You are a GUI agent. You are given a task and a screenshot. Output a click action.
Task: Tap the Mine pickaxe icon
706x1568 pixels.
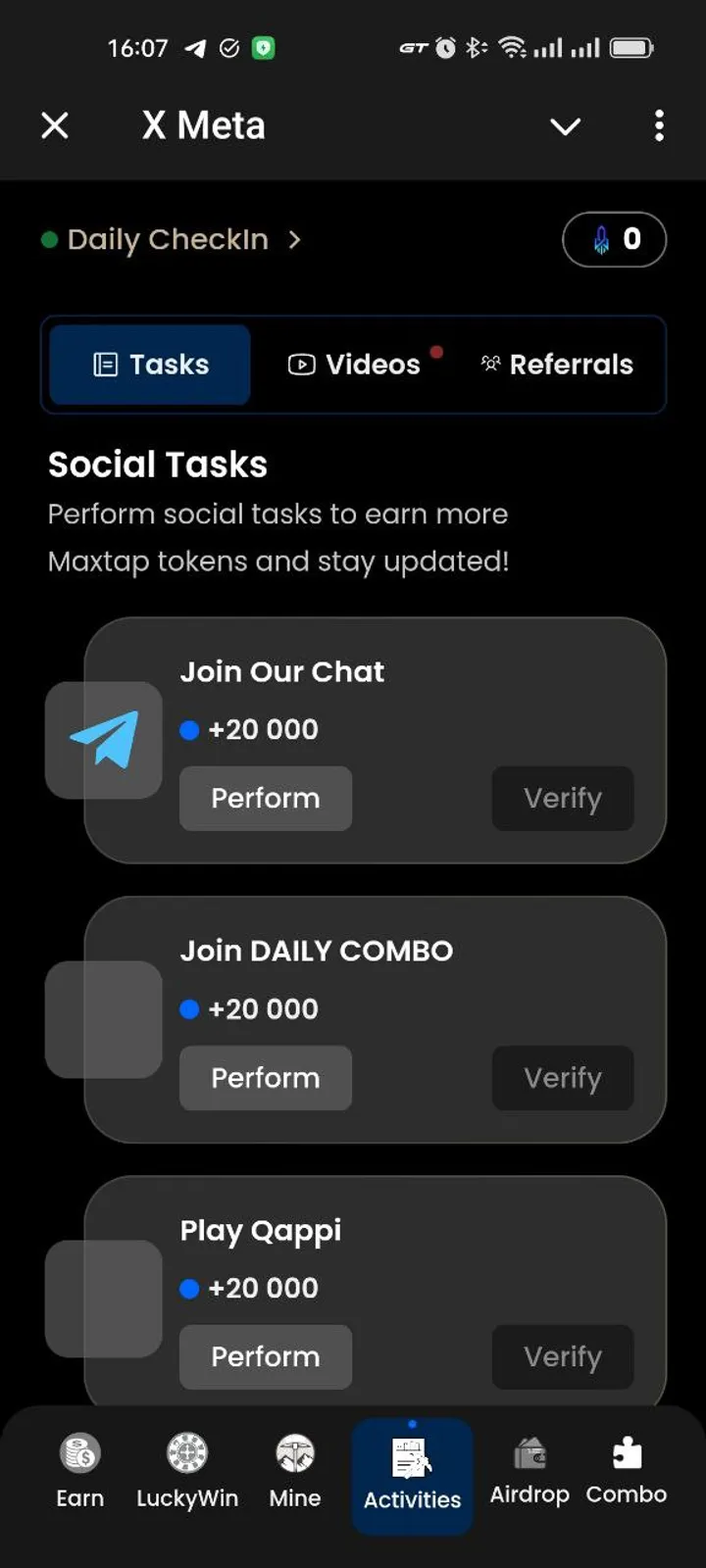click(294, 1453)
